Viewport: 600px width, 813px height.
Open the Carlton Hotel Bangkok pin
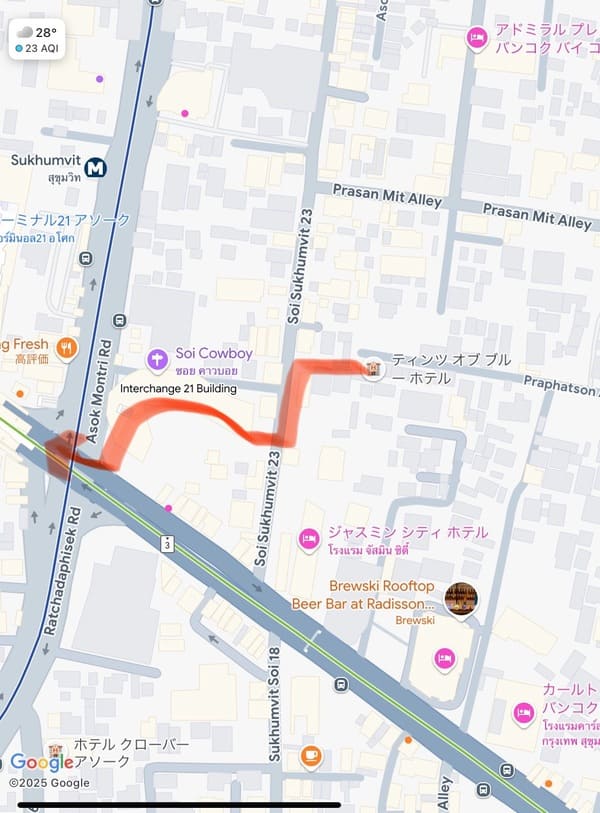(523, 713)
